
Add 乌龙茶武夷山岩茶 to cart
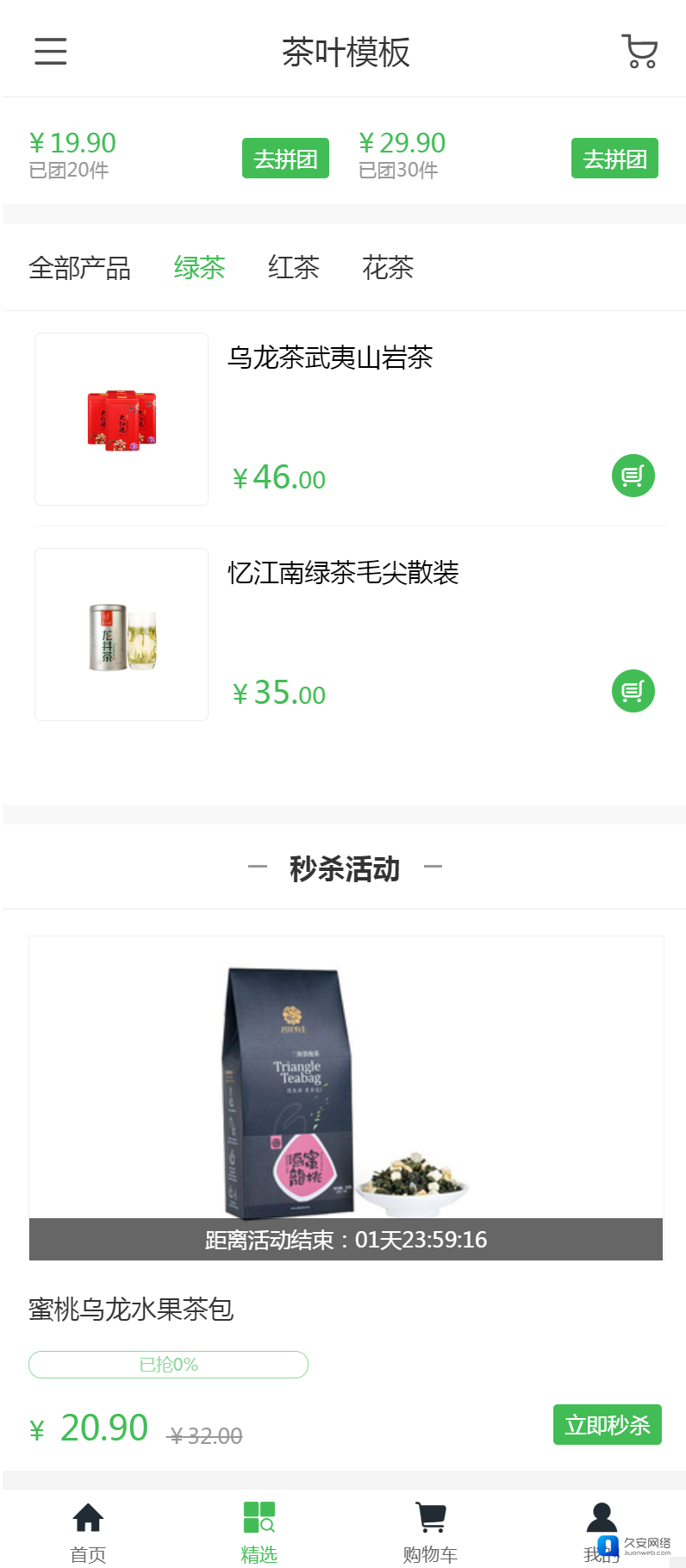633,476
